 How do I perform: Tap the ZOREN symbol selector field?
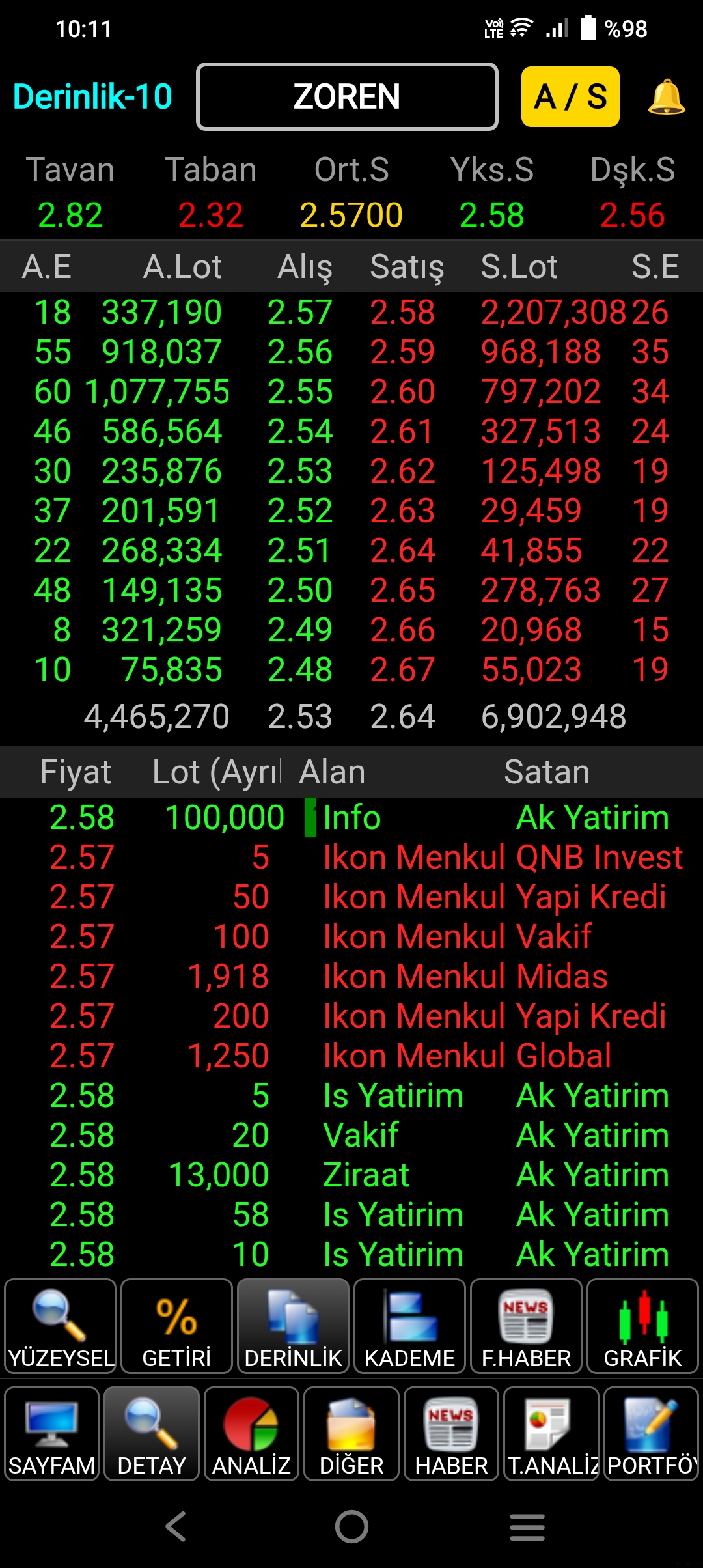tap(347, 96)
